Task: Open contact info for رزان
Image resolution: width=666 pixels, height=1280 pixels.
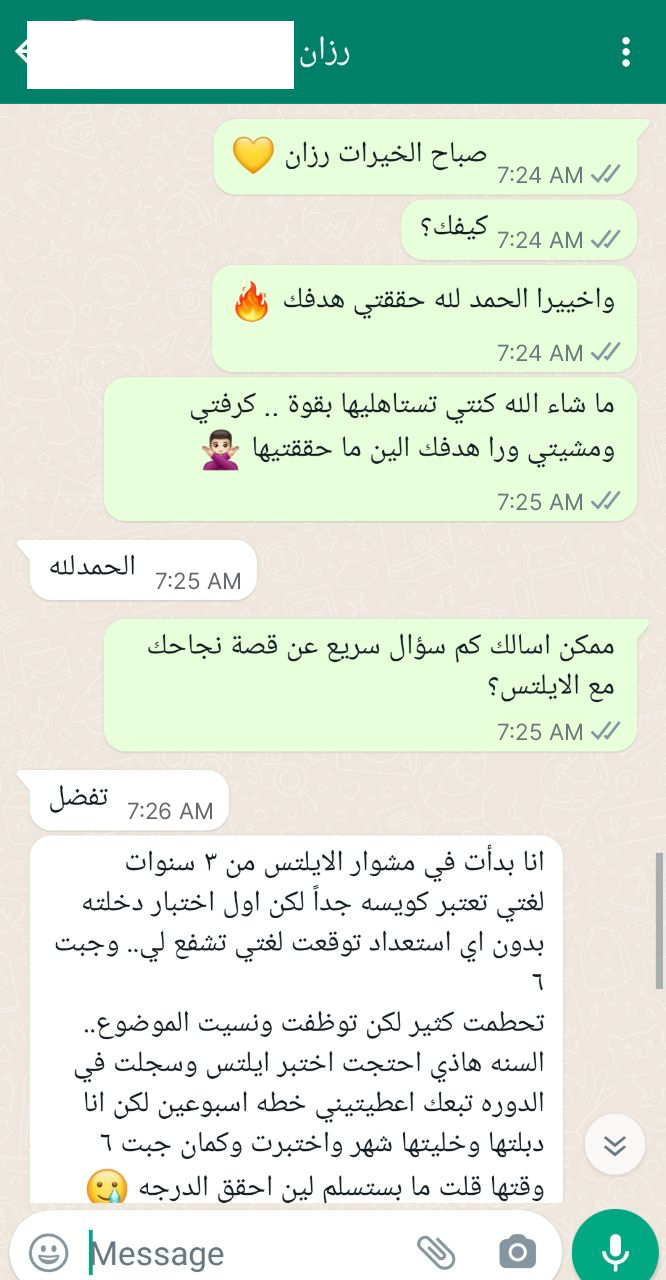Action: 324,52
